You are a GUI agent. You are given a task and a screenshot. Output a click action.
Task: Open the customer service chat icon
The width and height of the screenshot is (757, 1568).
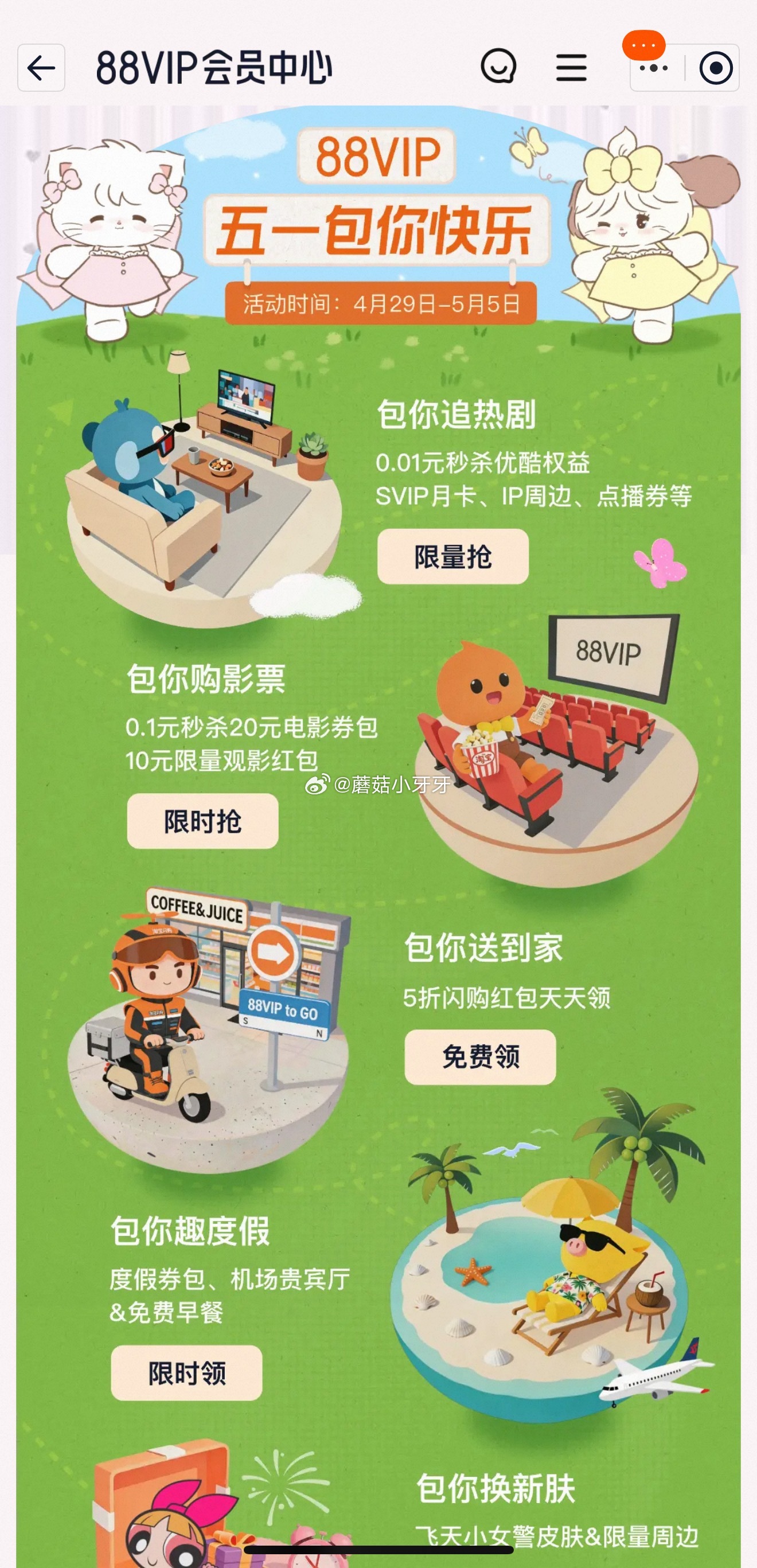pos(498,67)
